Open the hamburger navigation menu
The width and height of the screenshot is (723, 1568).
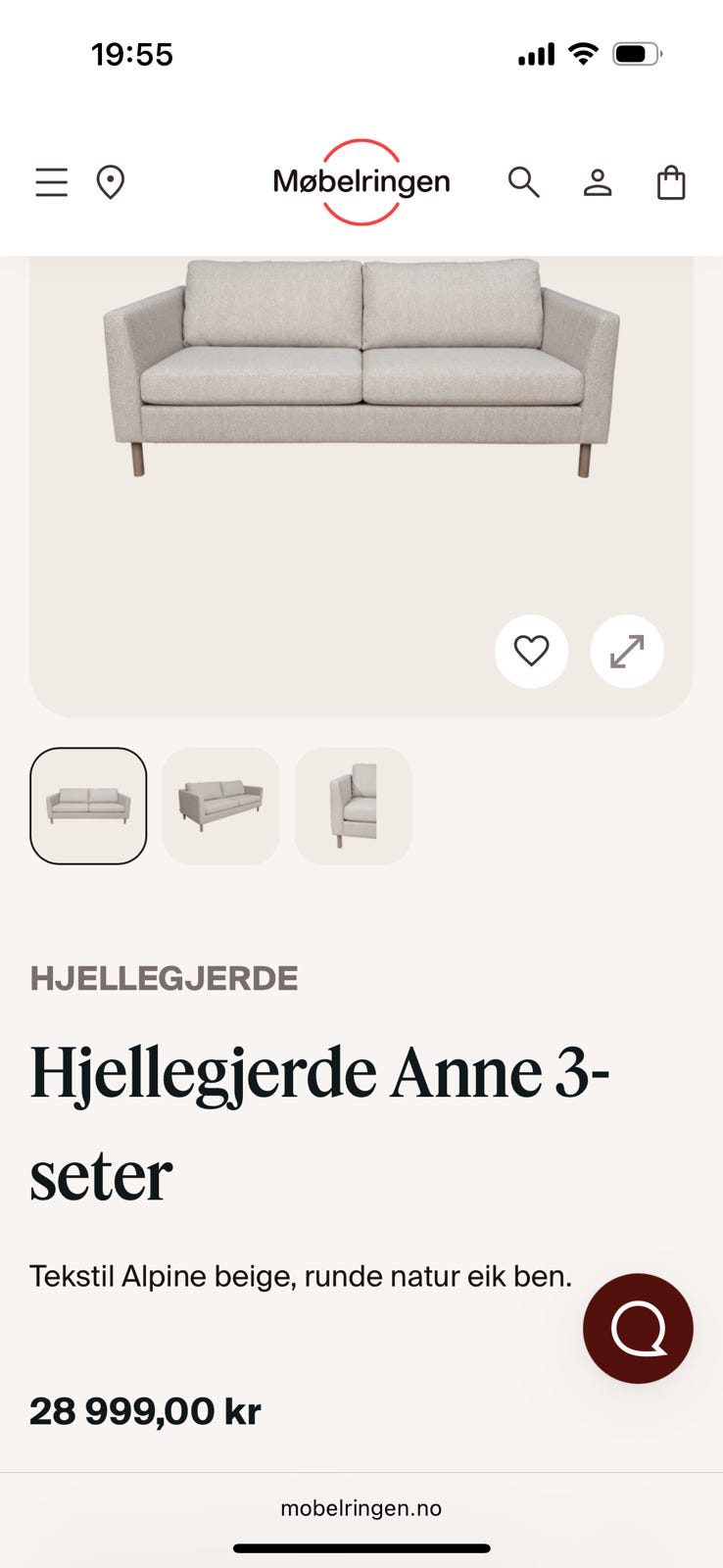click(x=51, y=182)
